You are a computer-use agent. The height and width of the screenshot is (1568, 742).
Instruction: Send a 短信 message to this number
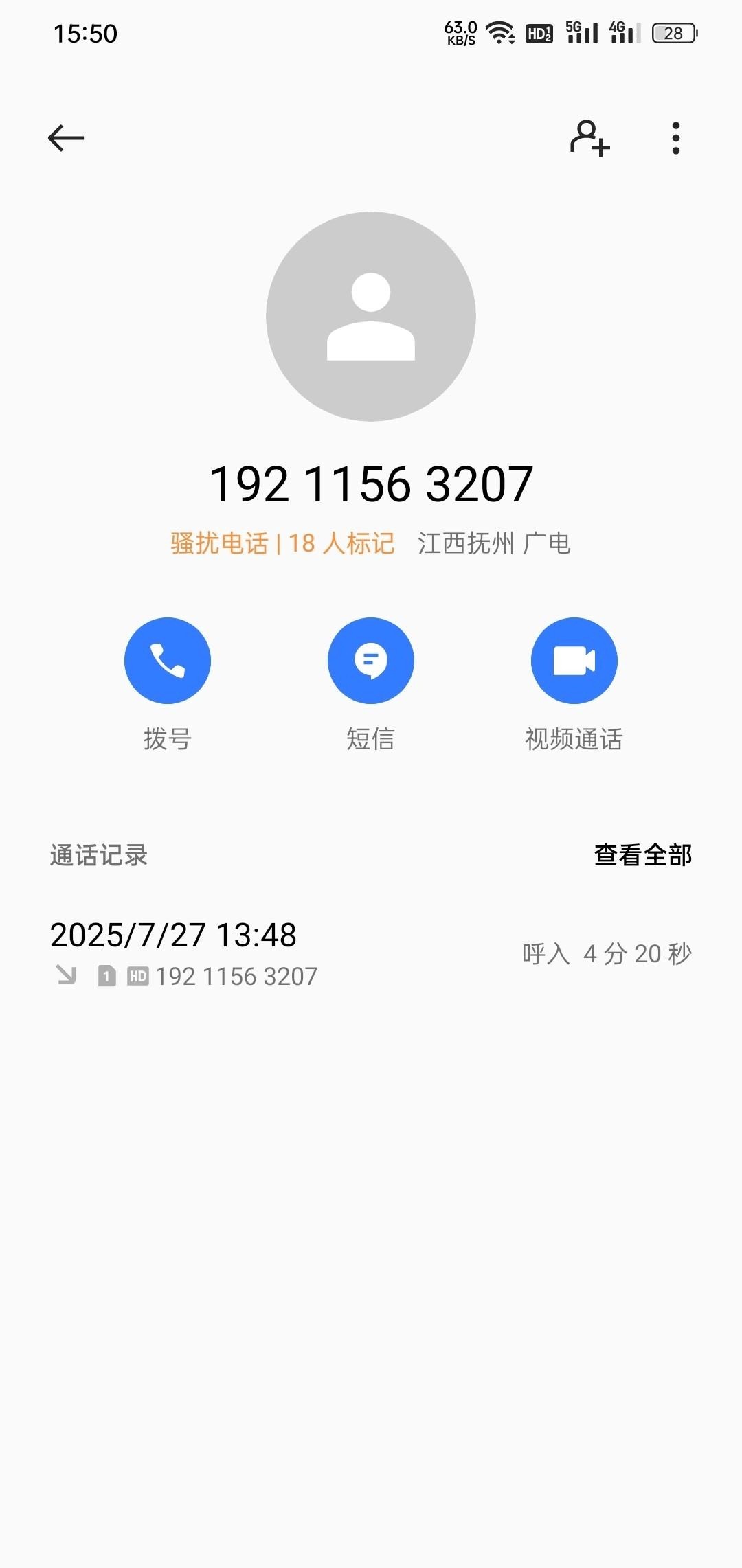[x=370, y=661]
